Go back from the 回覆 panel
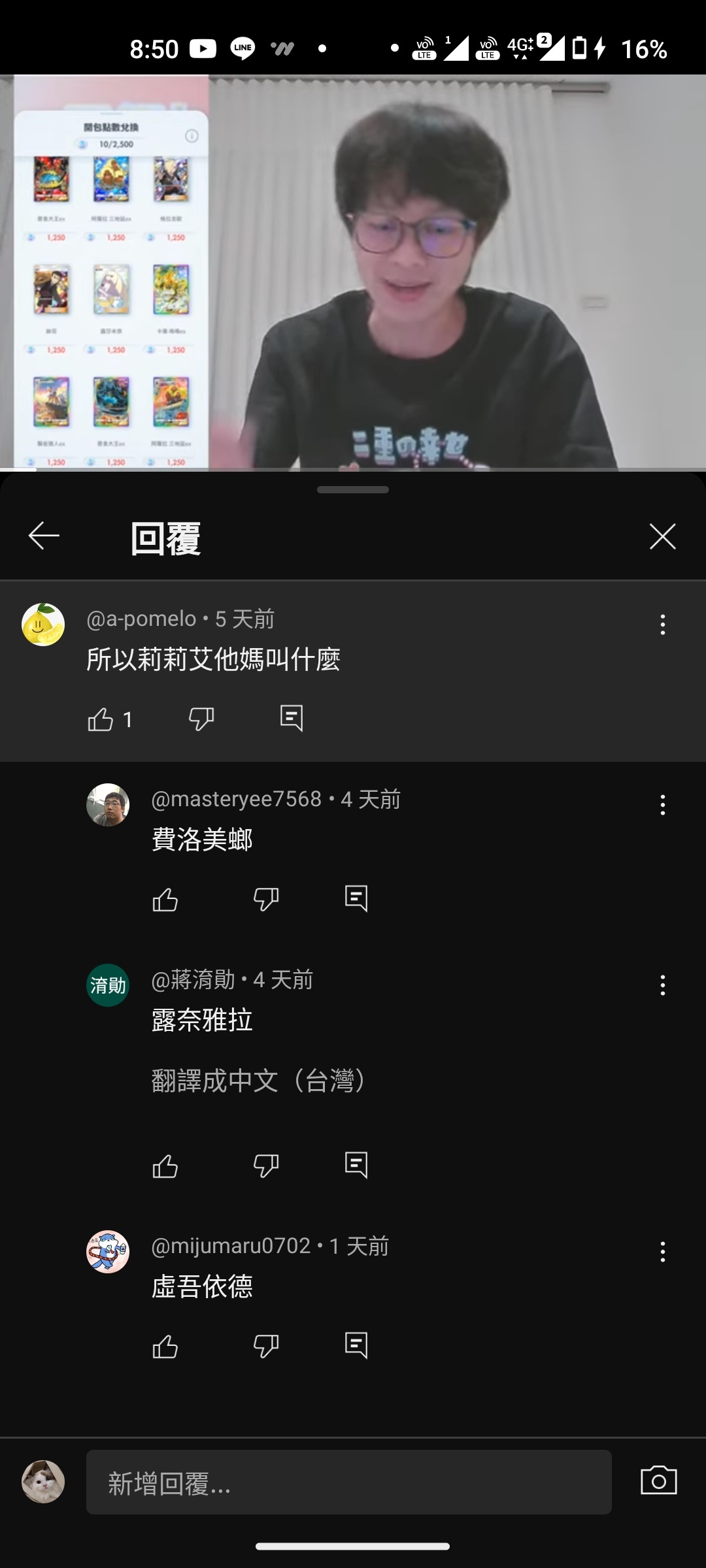The image size is (706, 1568). (44, 536)
